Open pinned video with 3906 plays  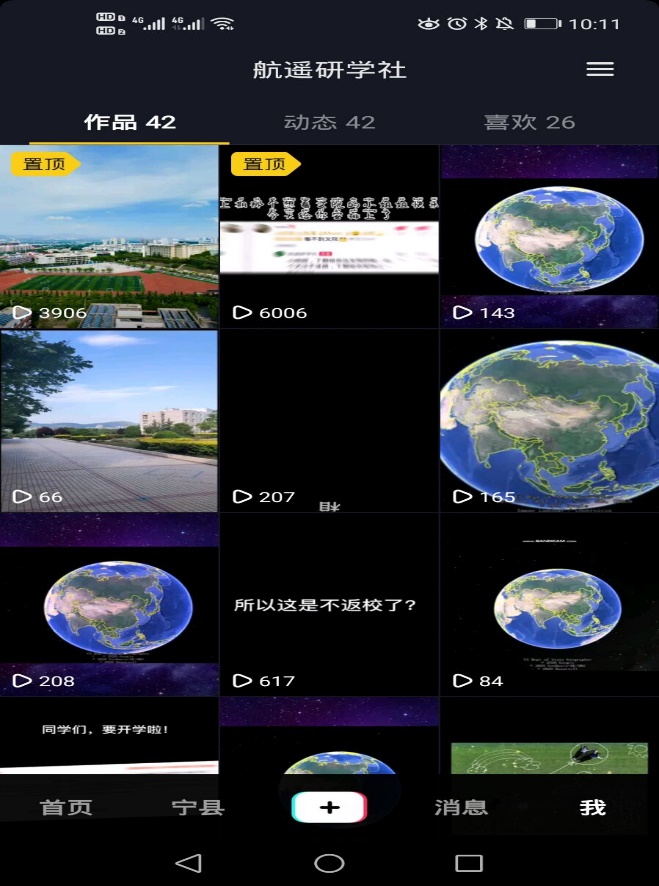[x=109, y=236]
